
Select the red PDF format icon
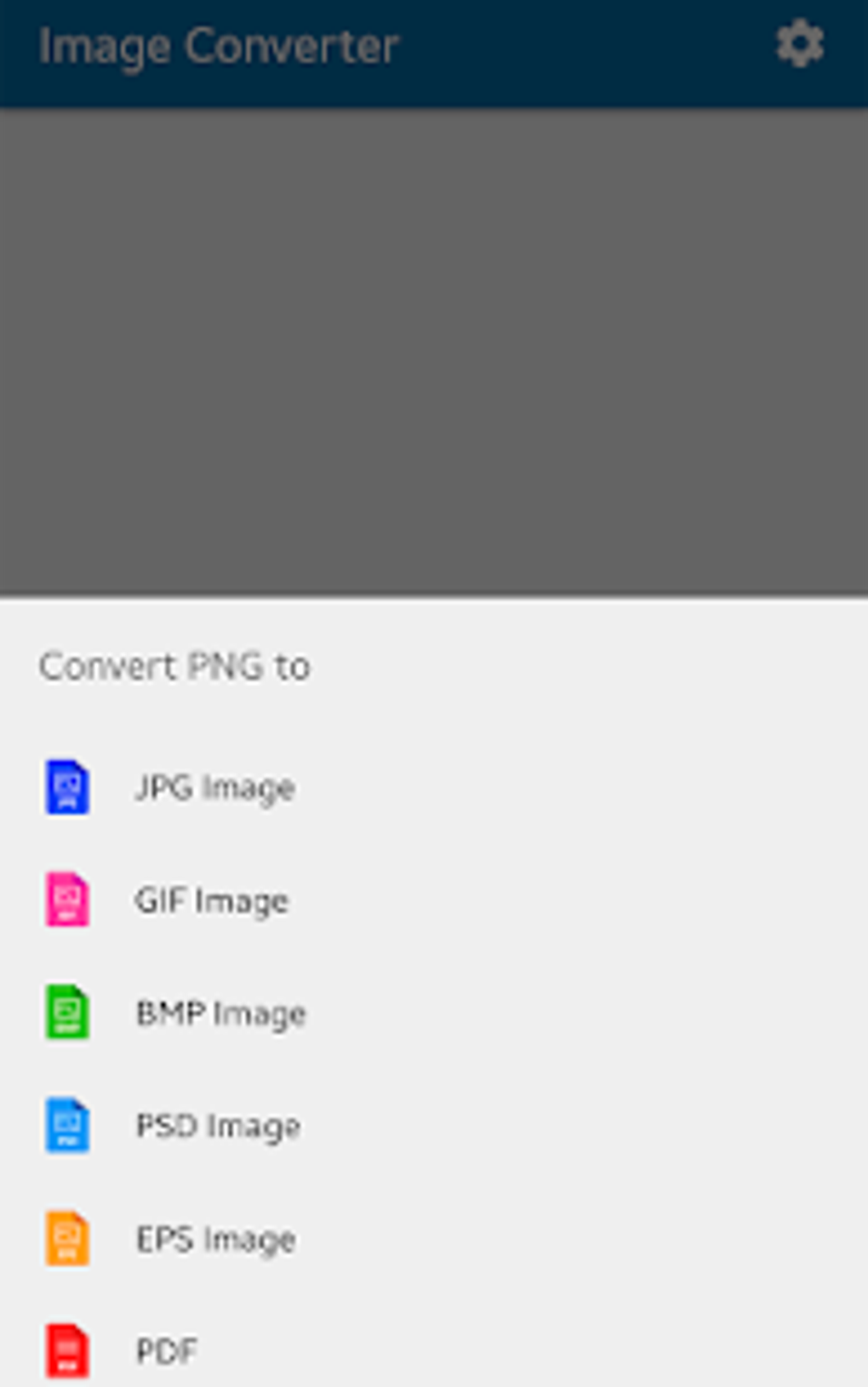coord(68,1350)
